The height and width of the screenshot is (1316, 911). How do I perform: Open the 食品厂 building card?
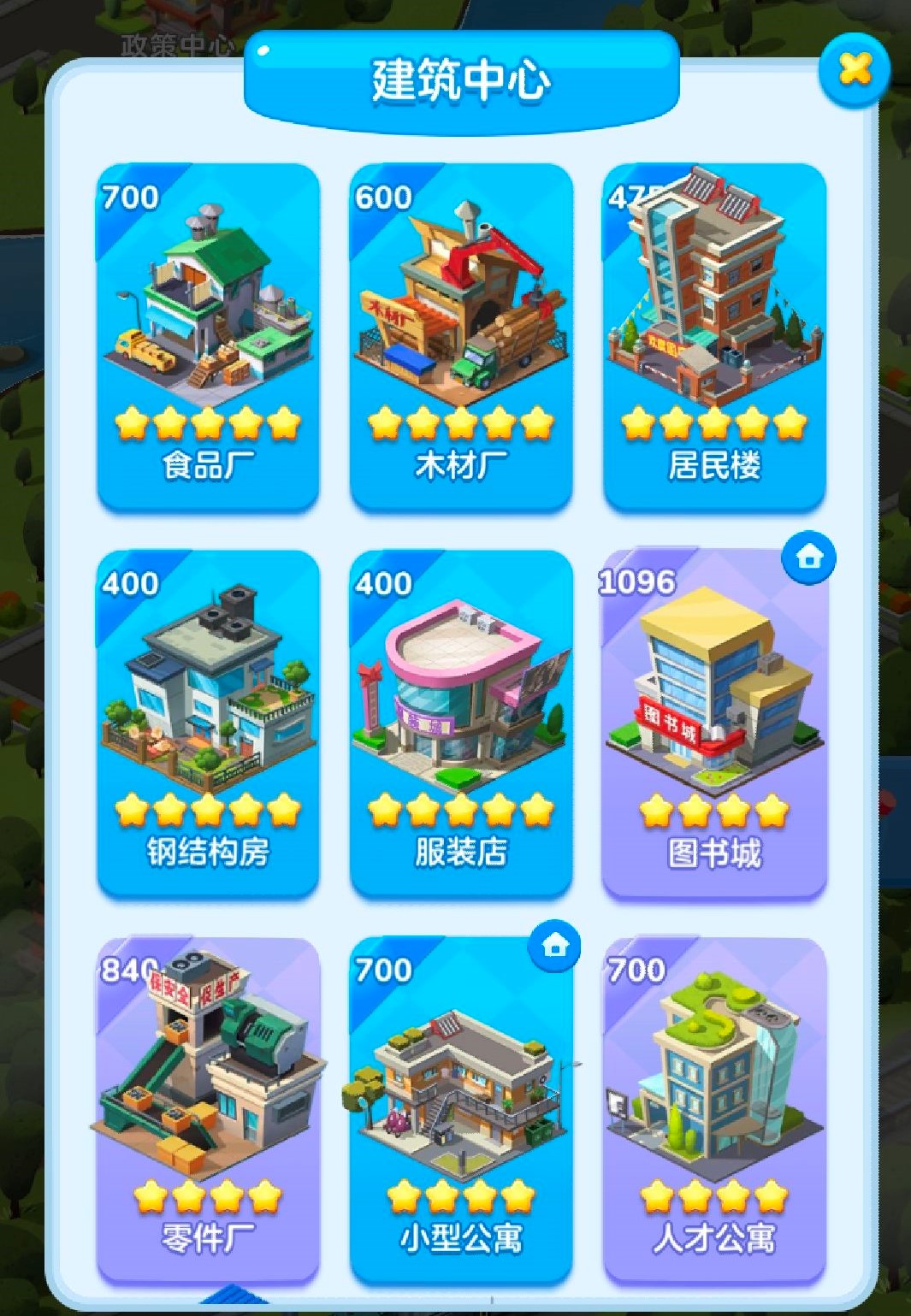[208, 336]
